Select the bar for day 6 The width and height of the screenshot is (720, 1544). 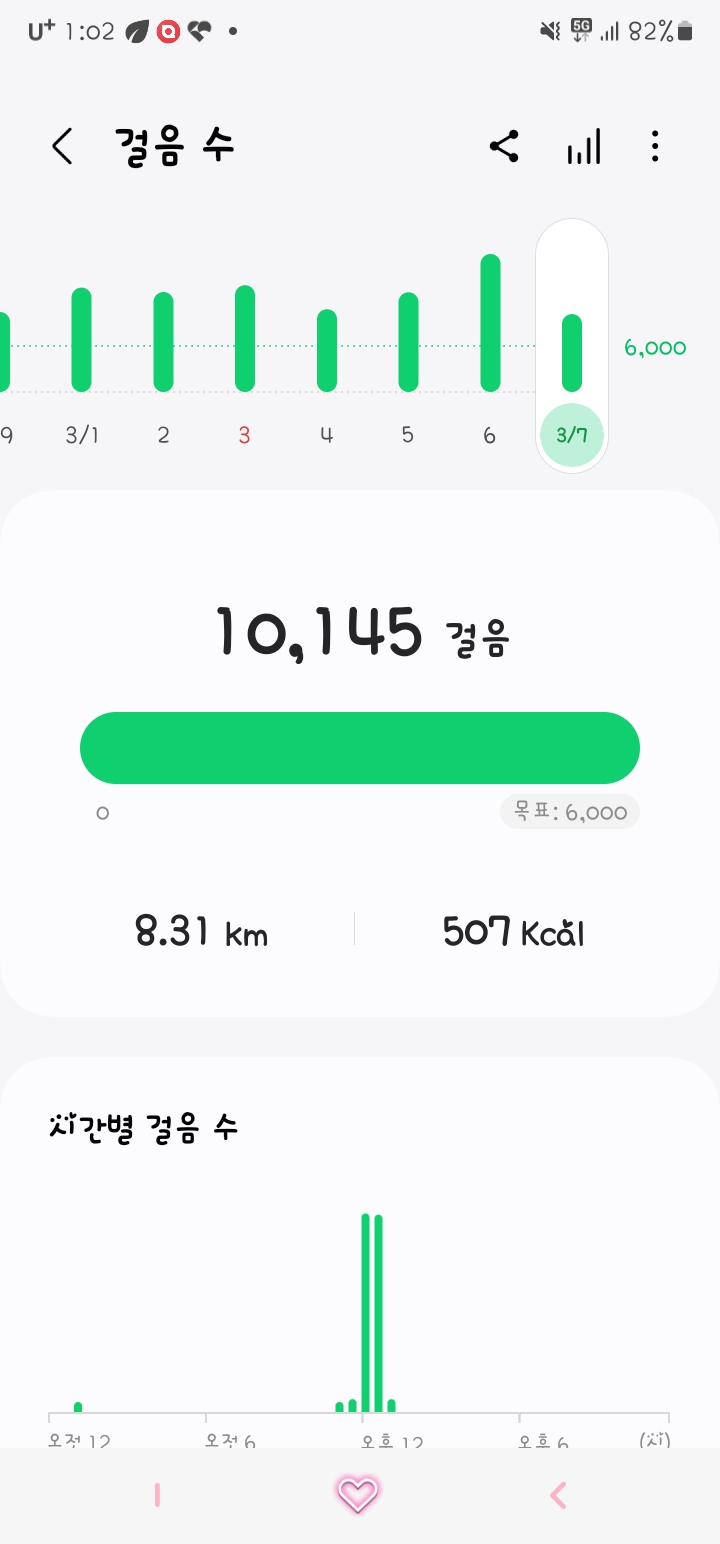click(x=490, y=323)
